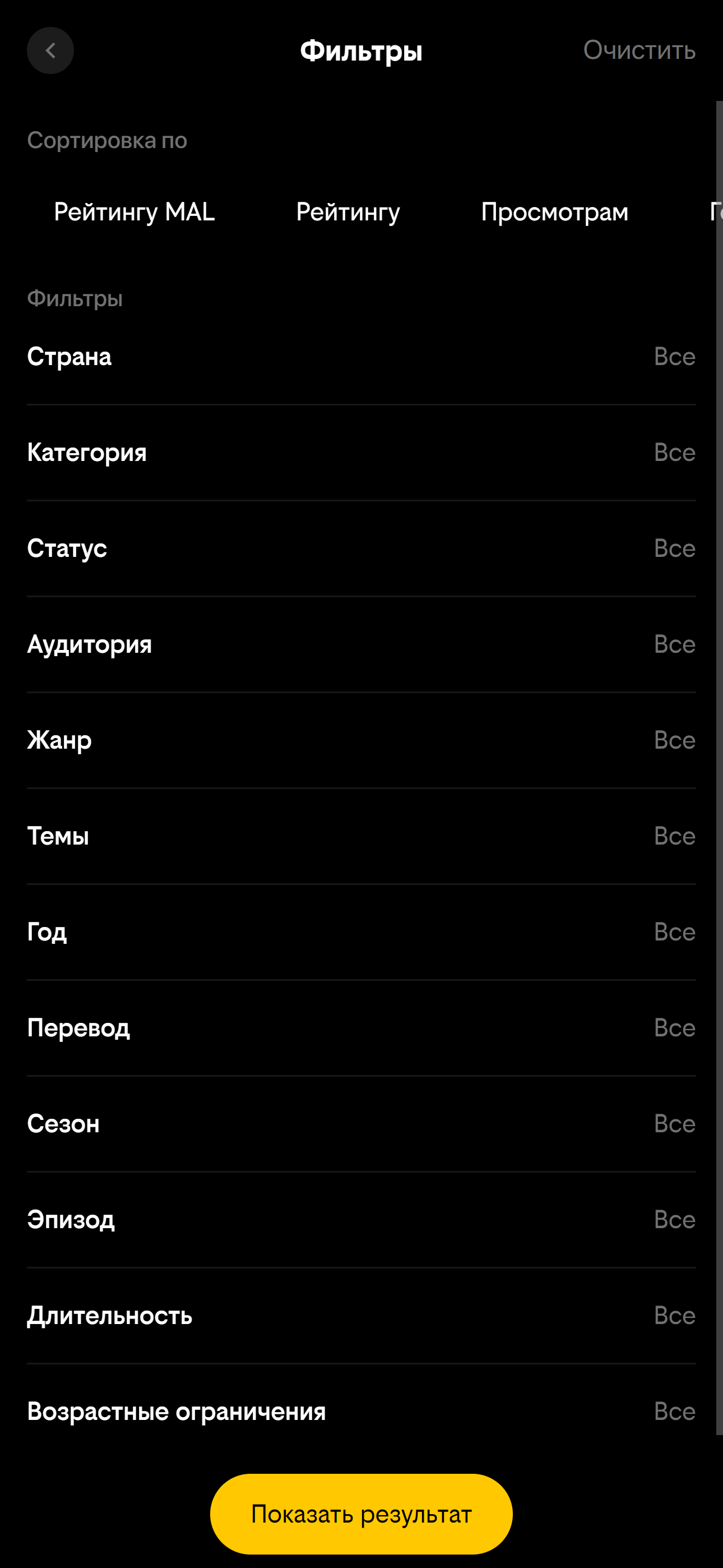Image resolution: width=723 pixels, height=1568 pixels.
Task: Open the Эпизод filter
Action: 361,1220
